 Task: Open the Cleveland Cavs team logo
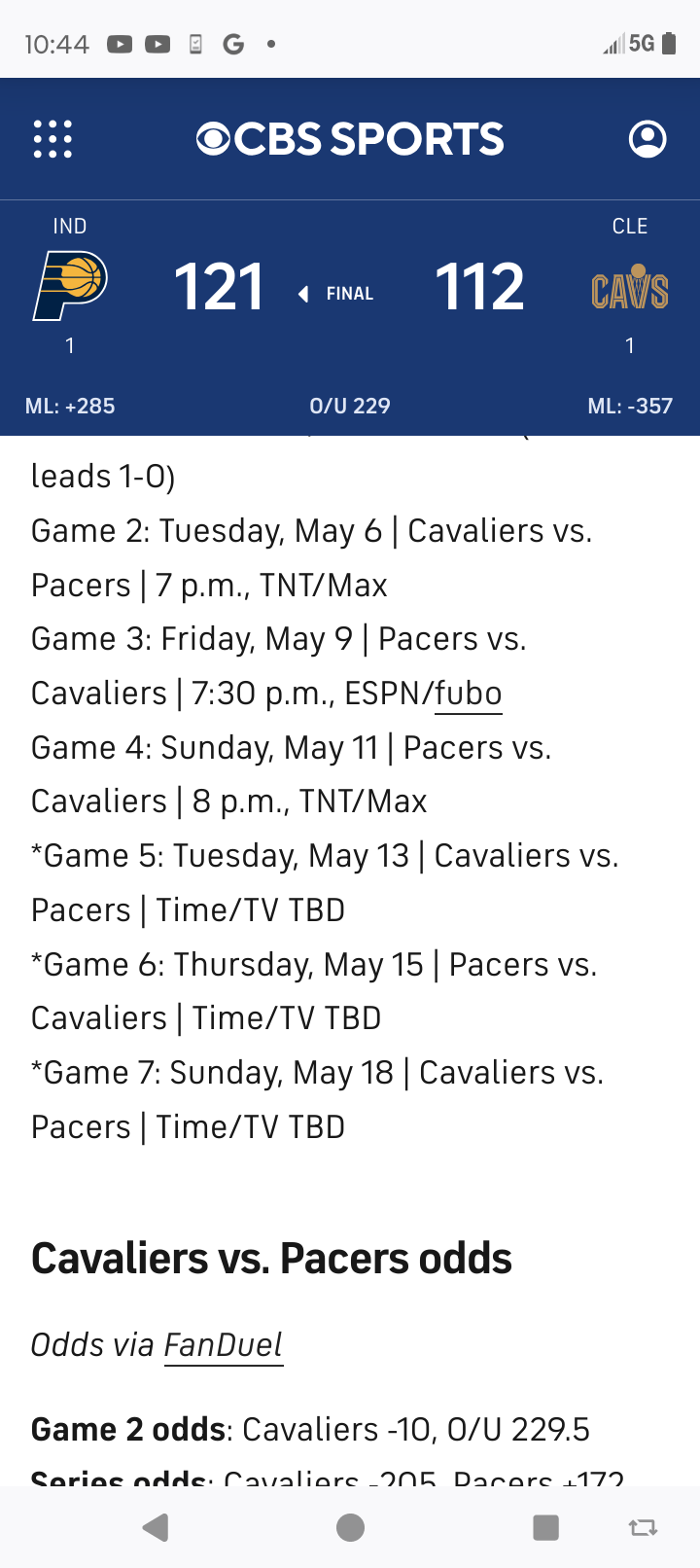click(630, 286)
